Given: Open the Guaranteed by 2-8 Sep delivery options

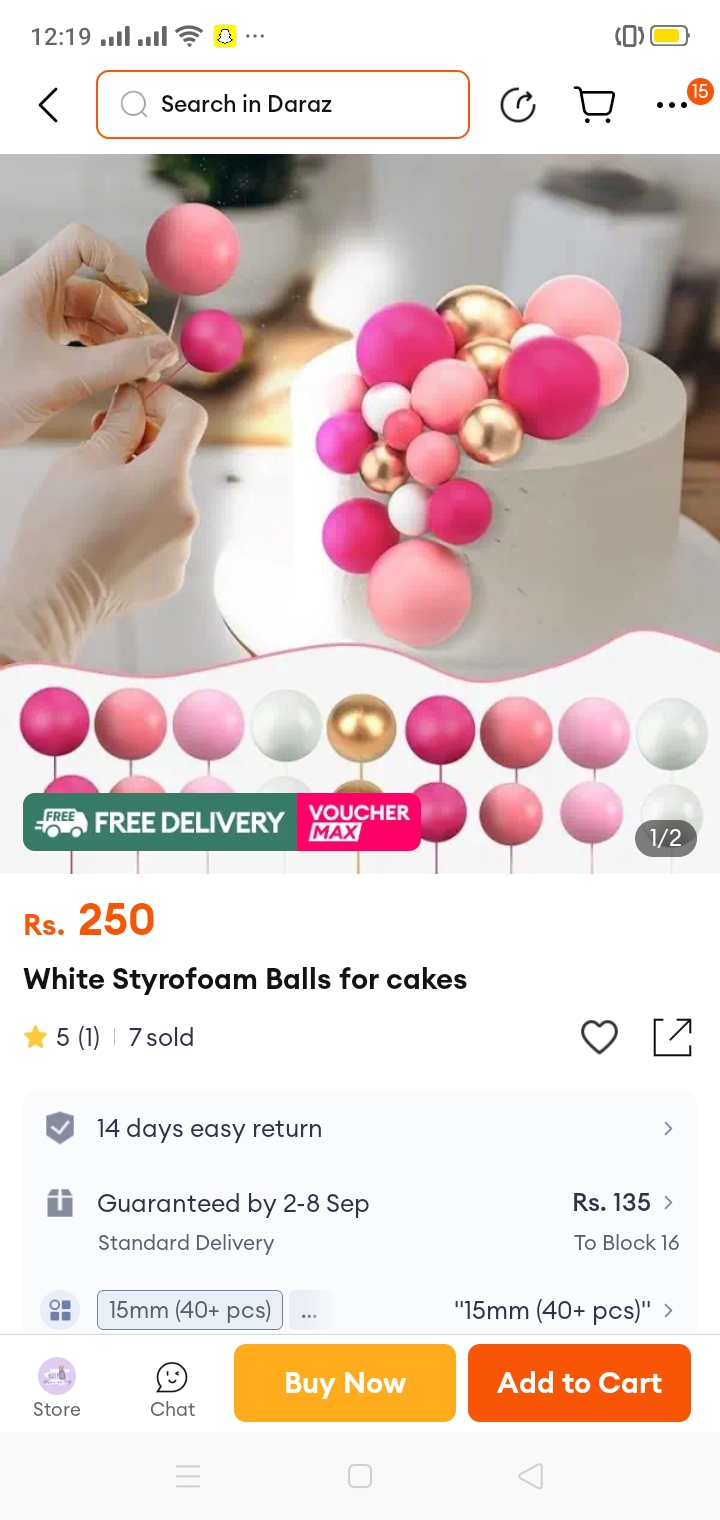Looking at the screenshot, I should click(x=360, y=1220).
